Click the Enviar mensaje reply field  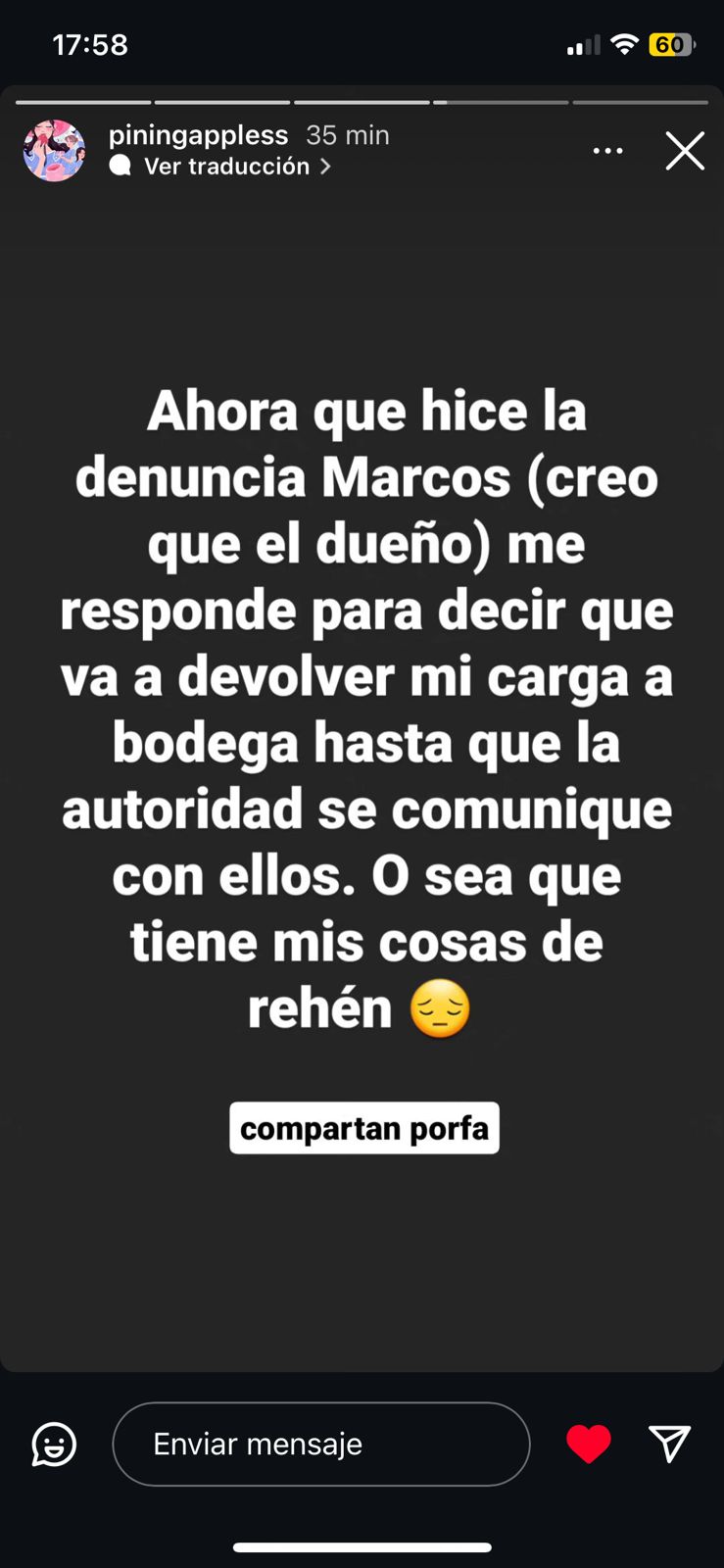click(x=321, y=1444)
